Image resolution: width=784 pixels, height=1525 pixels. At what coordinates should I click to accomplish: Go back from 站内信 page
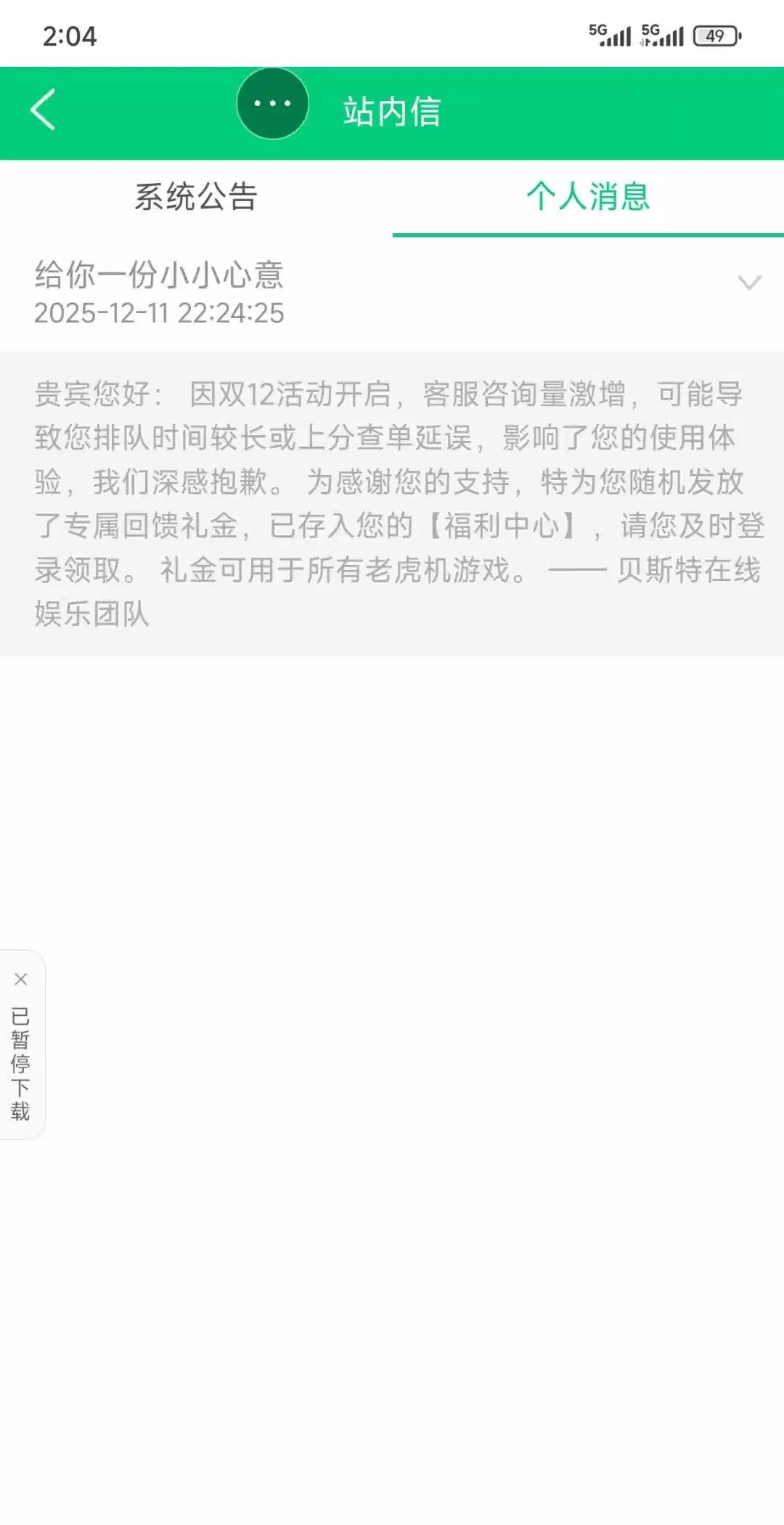tap(44, 110)
